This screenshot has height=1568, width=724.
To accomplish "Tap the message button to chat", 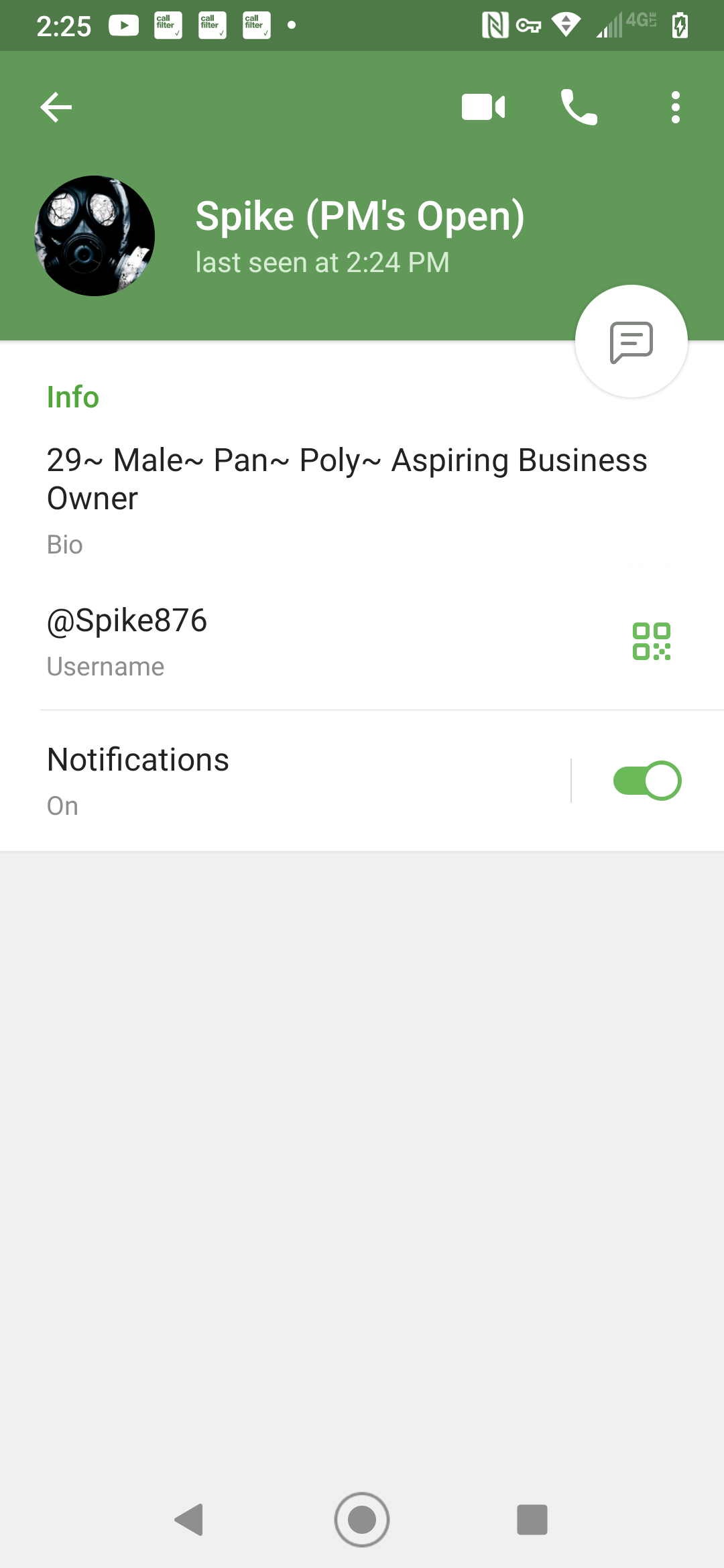I will [x=631, y=342].
